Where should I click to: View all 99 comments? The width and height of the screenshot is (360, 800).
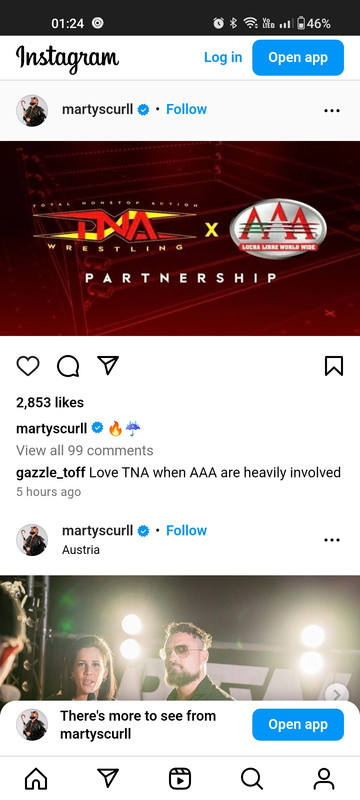point(85,451)
